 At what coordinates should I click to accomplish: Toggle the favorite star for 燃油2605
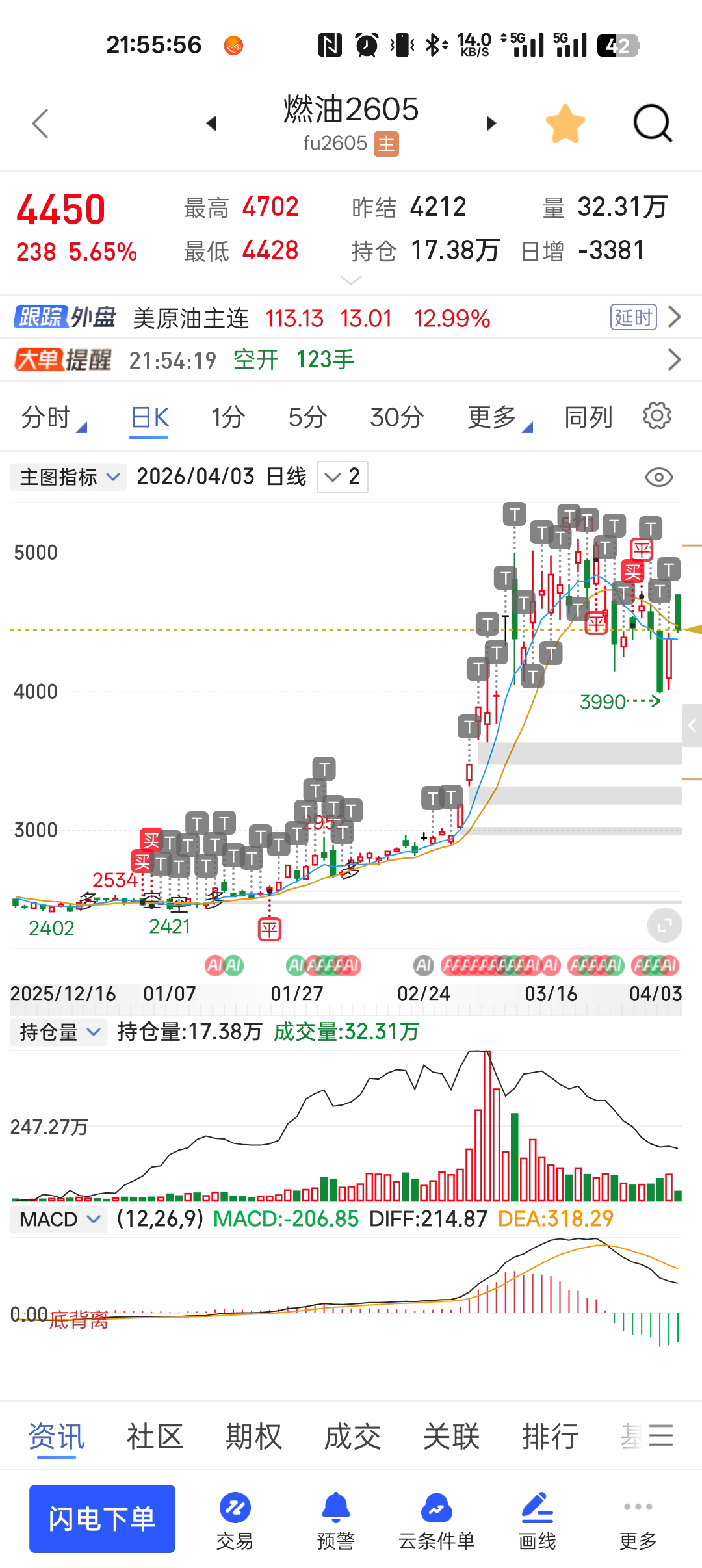(x=565, y=124)
